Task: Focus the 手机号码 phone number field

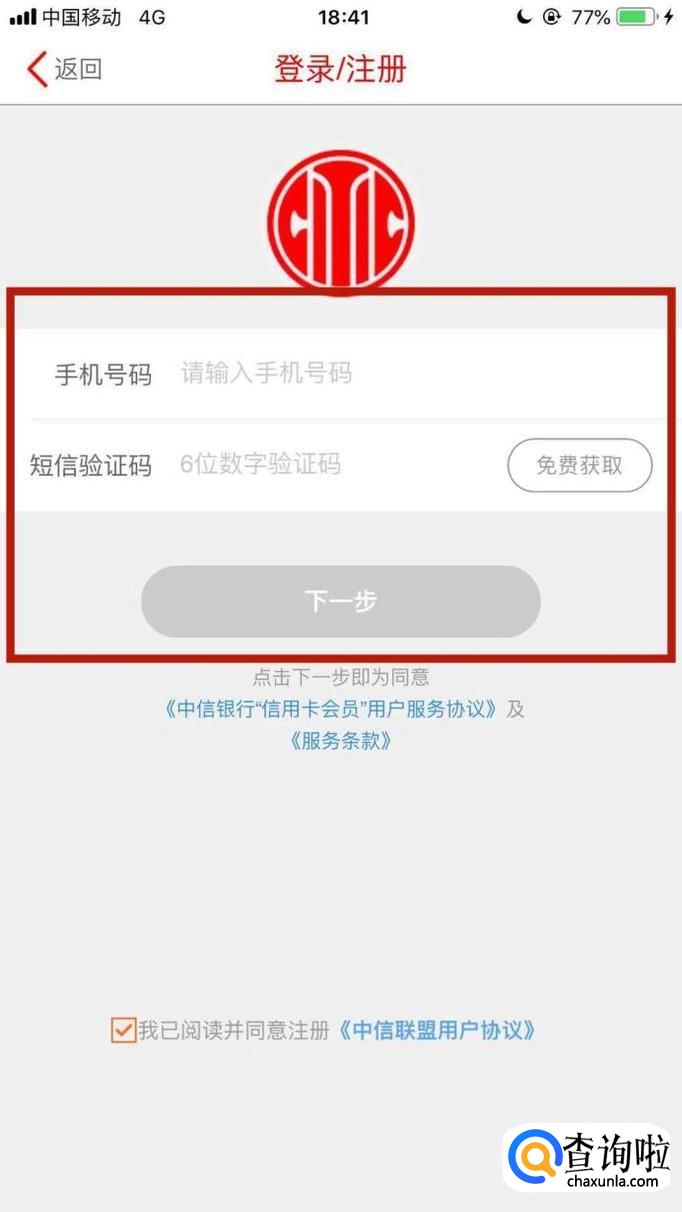Action: coord(400,374)
